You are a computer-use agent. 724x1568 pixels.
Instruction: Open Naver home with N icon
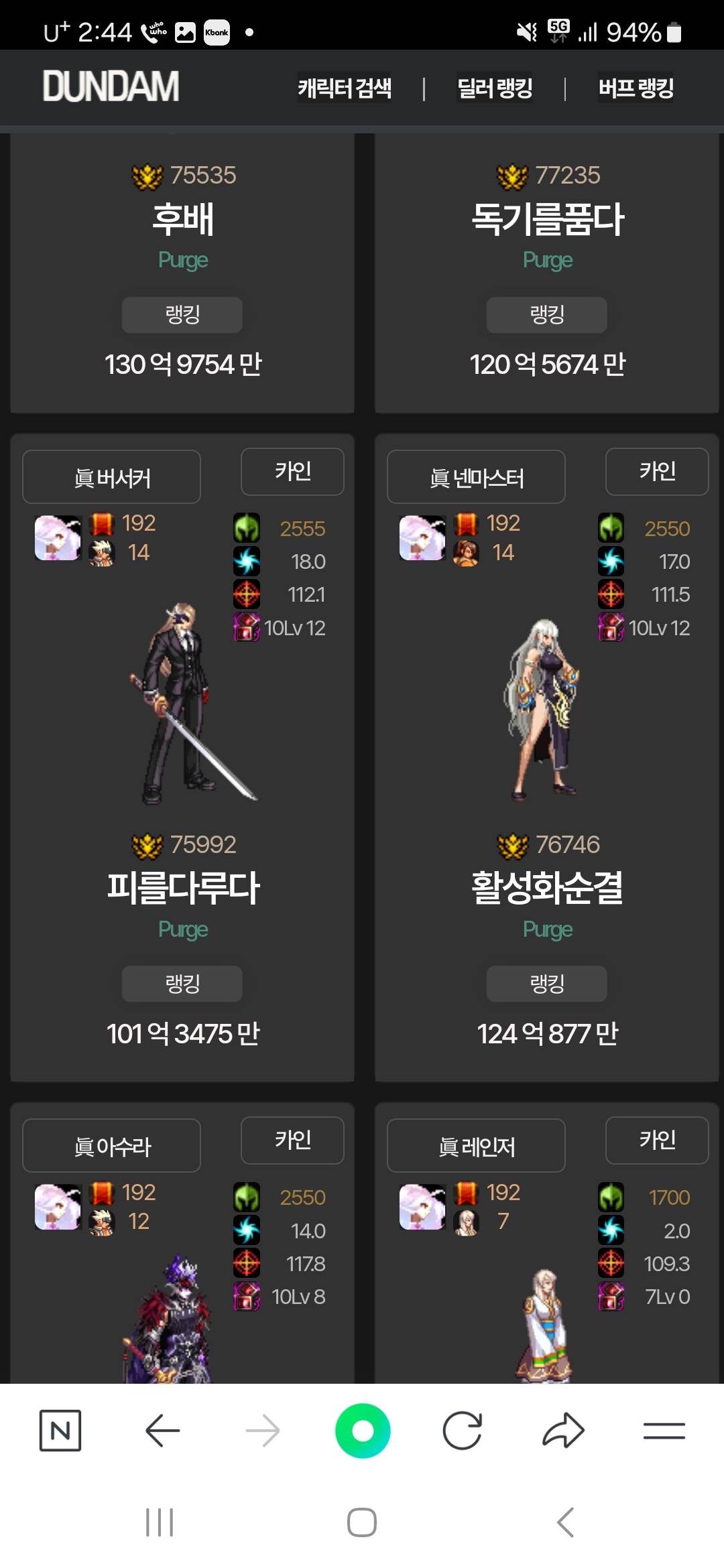pos(60,1431)
